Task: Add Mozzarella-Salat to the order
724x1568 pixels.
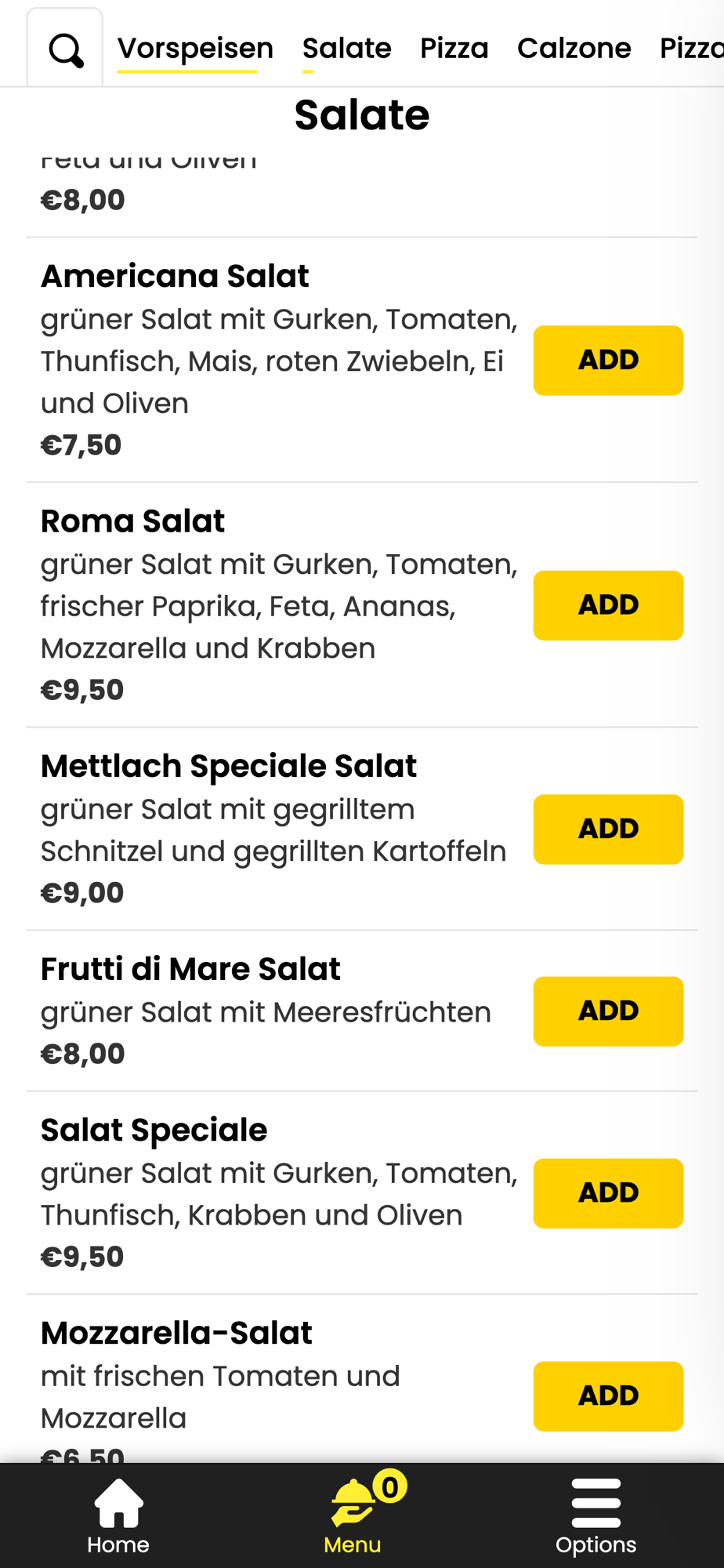Action: (x=608, y=1396)
